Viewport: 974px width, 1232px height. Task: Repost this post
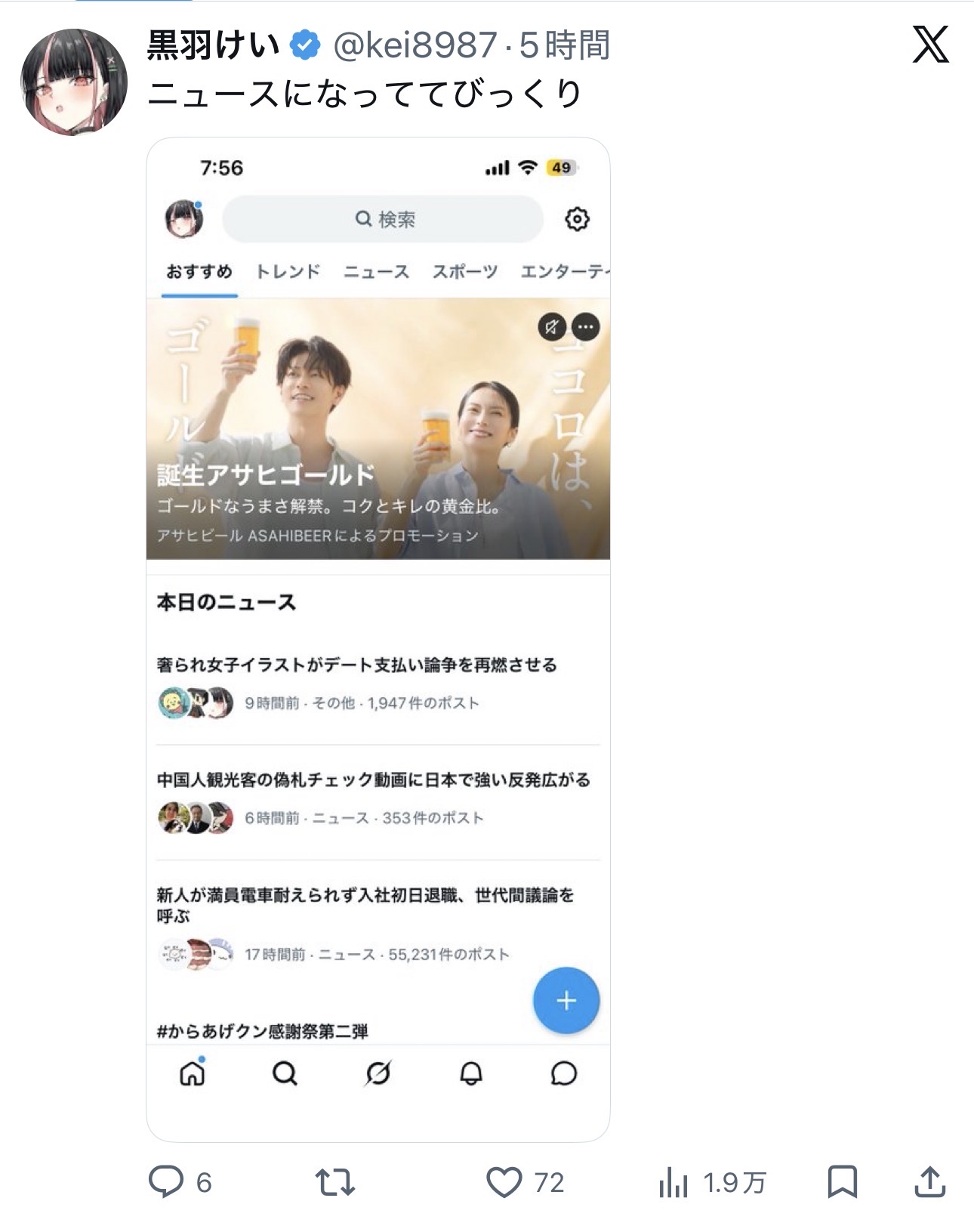[x=334, y=1182]
